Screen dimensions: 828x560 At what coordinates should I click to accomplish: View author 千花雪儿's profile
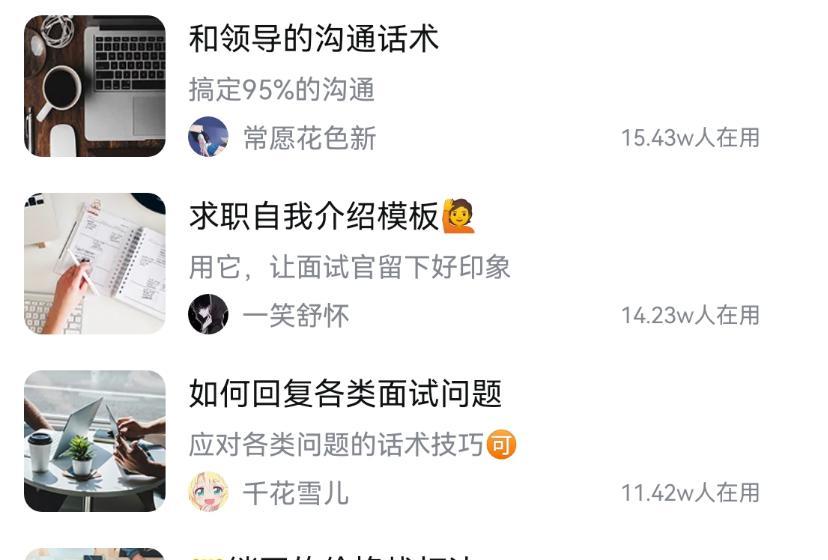296,493
